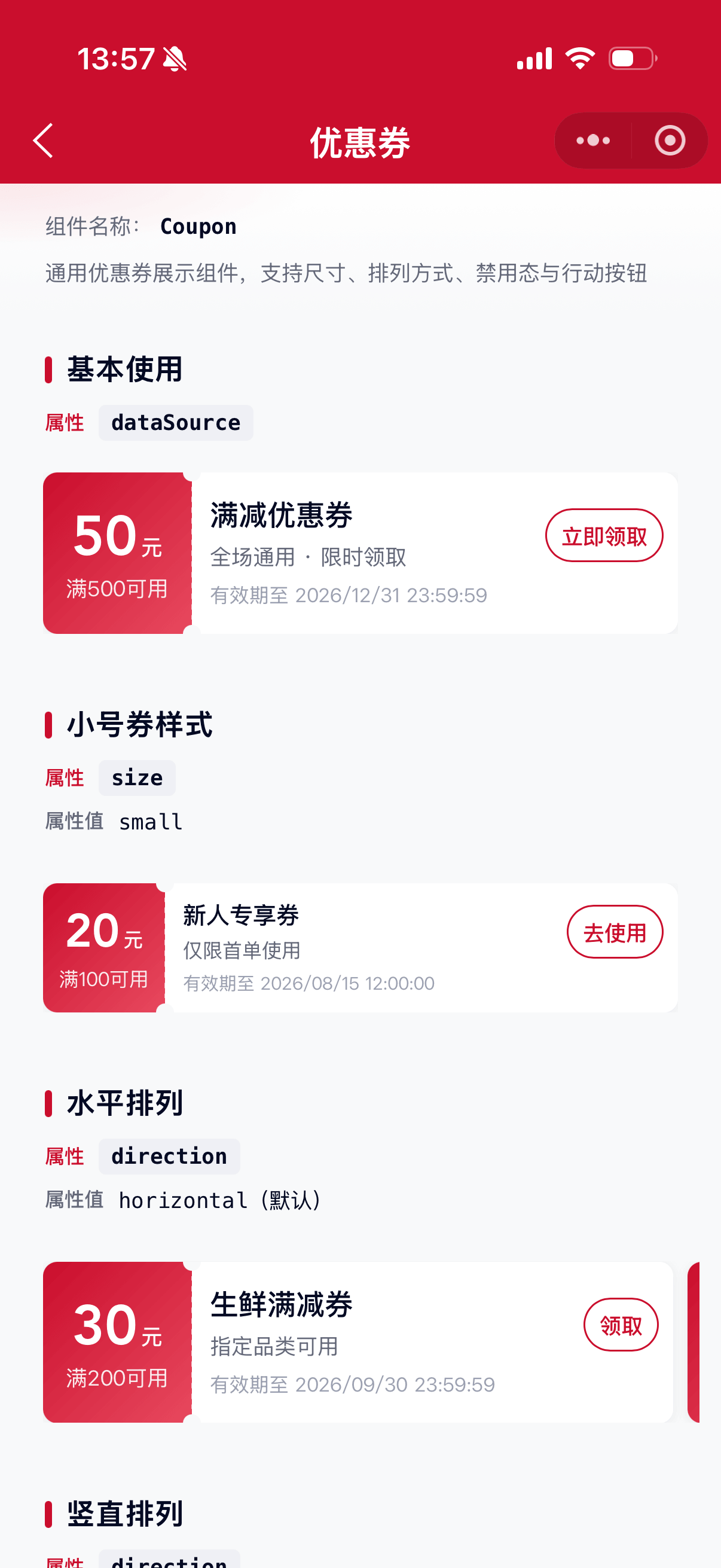Open the 50元 满减优惠券 coupon card

(x=360, y=553)
